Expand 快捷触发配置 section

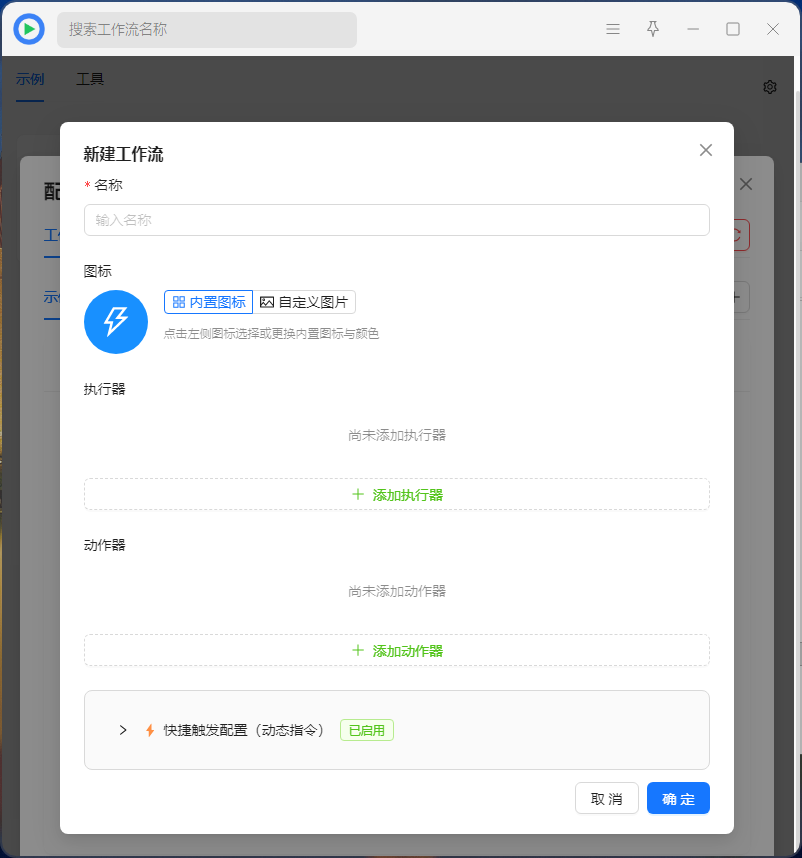pyautogui.click(x=123, y=730)
